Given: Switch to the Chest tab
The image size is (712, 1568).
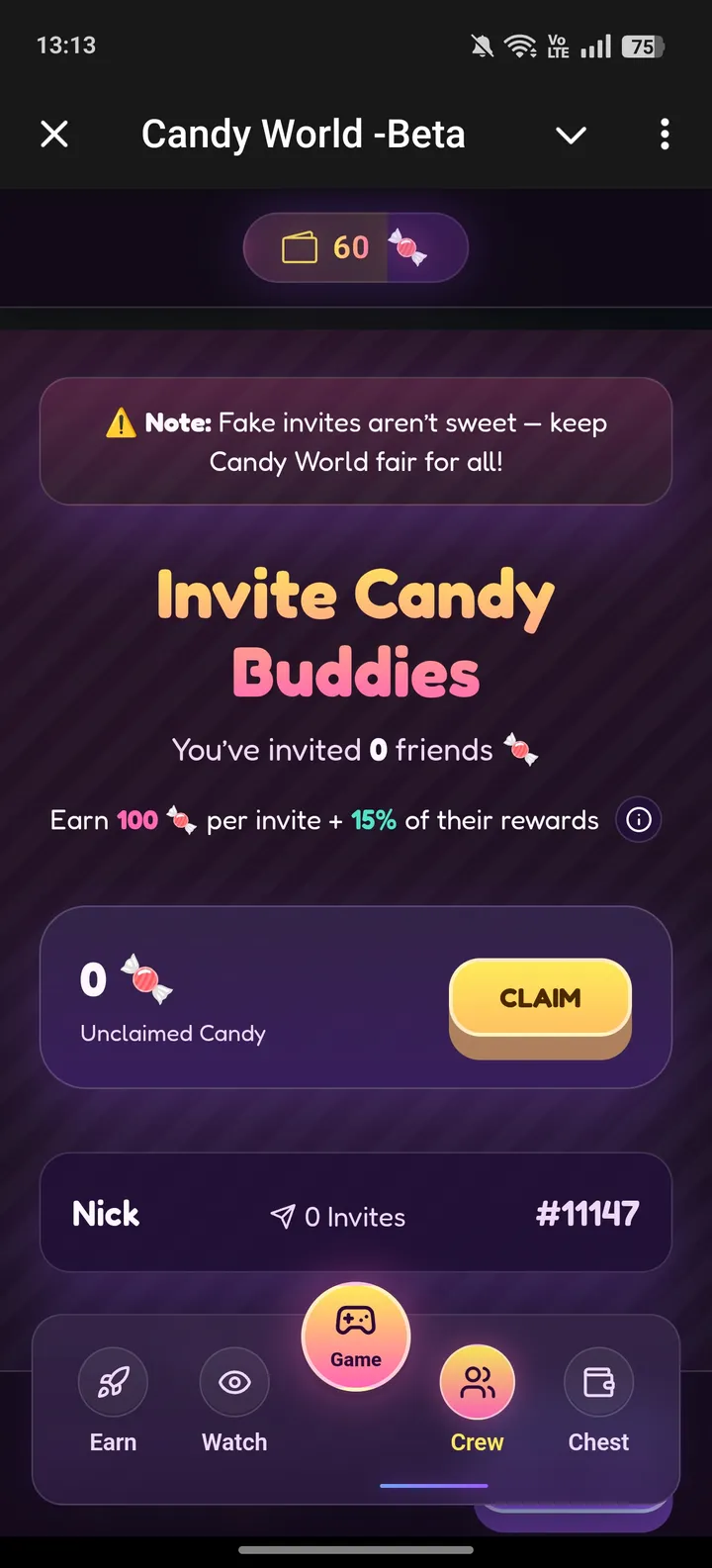Looking at the screenshot, I should pos(598,1405).
